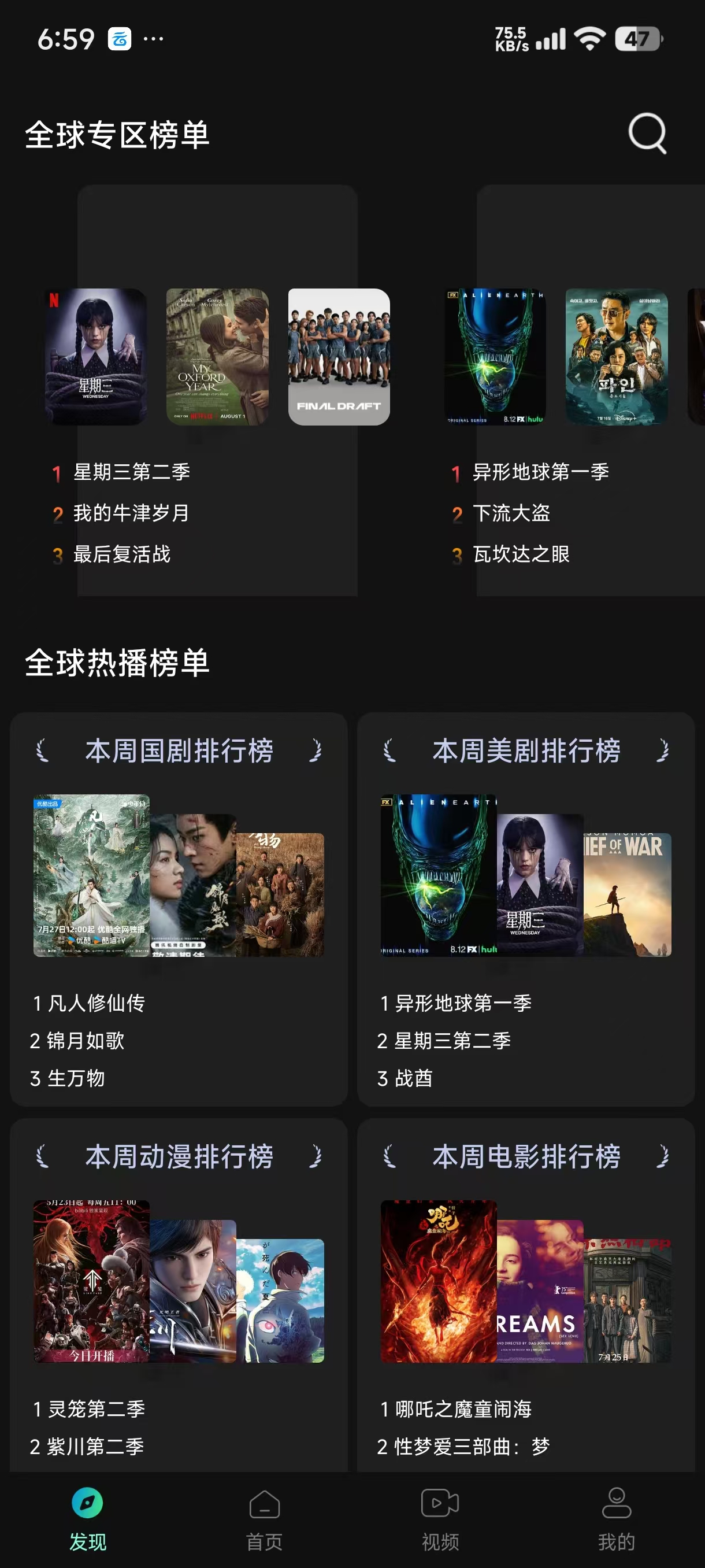705x1568 pixels.
Task: Open 我的牛津岁月 ranking entry
Action: tap(131, 513)
